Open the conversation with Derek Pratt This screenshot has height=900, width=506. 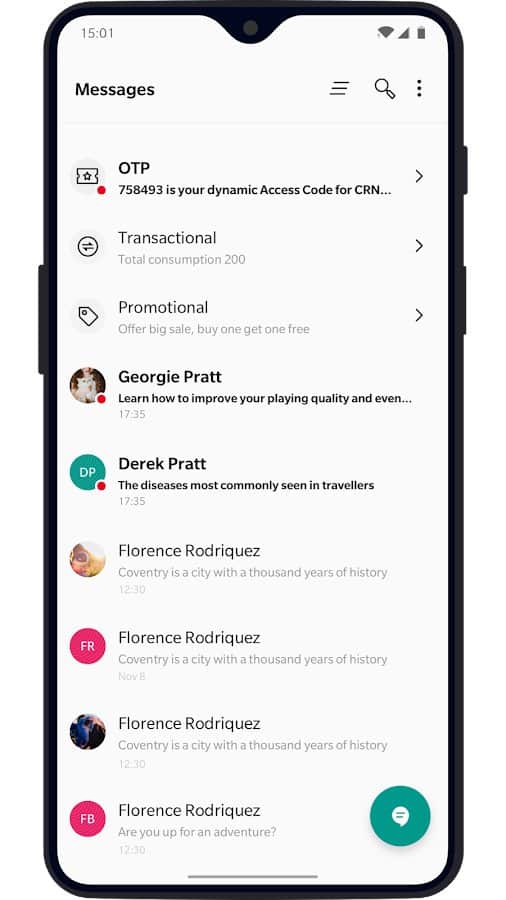[252, 480]
